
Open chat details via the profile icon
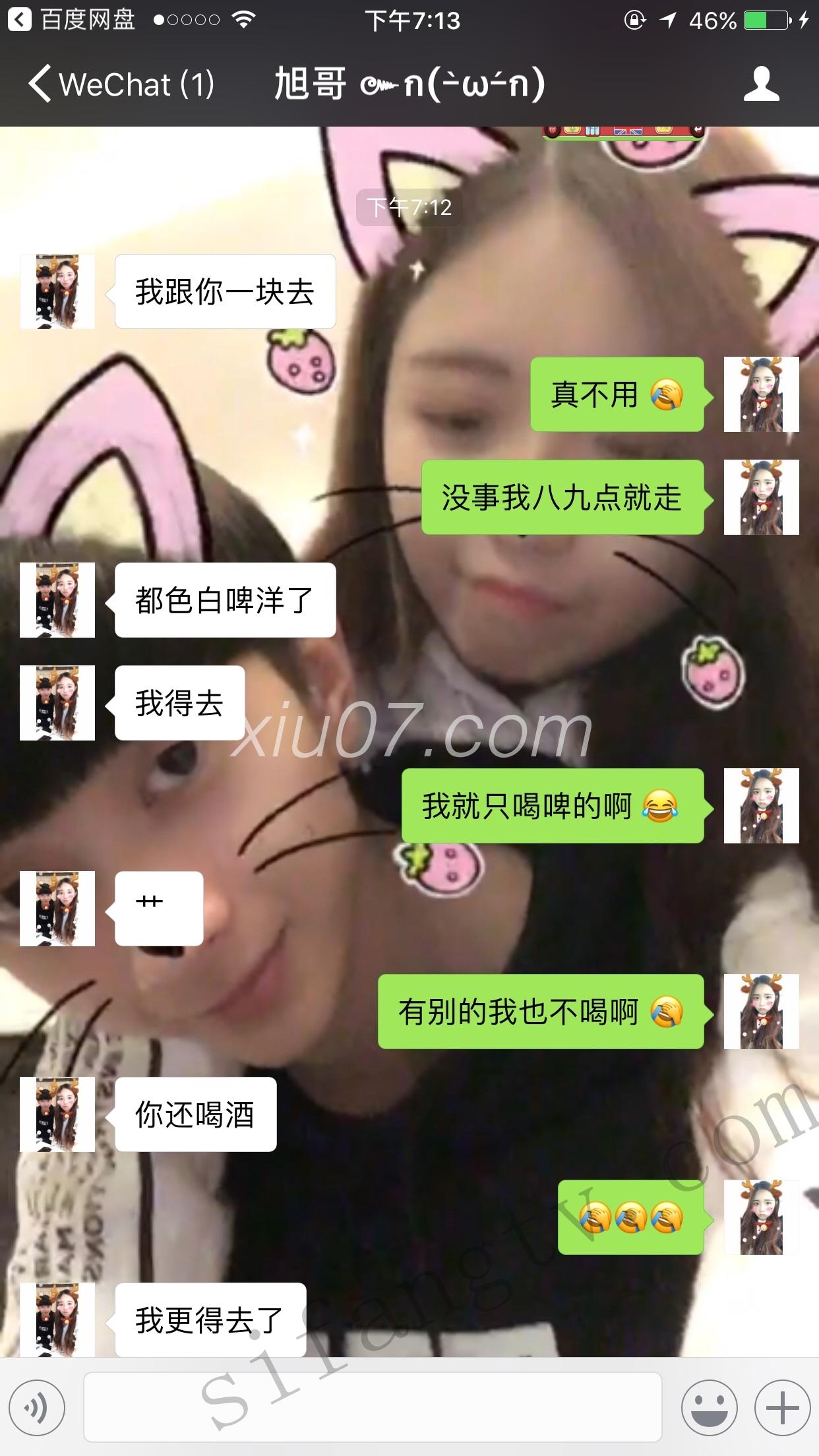click(x=761, y=84)
